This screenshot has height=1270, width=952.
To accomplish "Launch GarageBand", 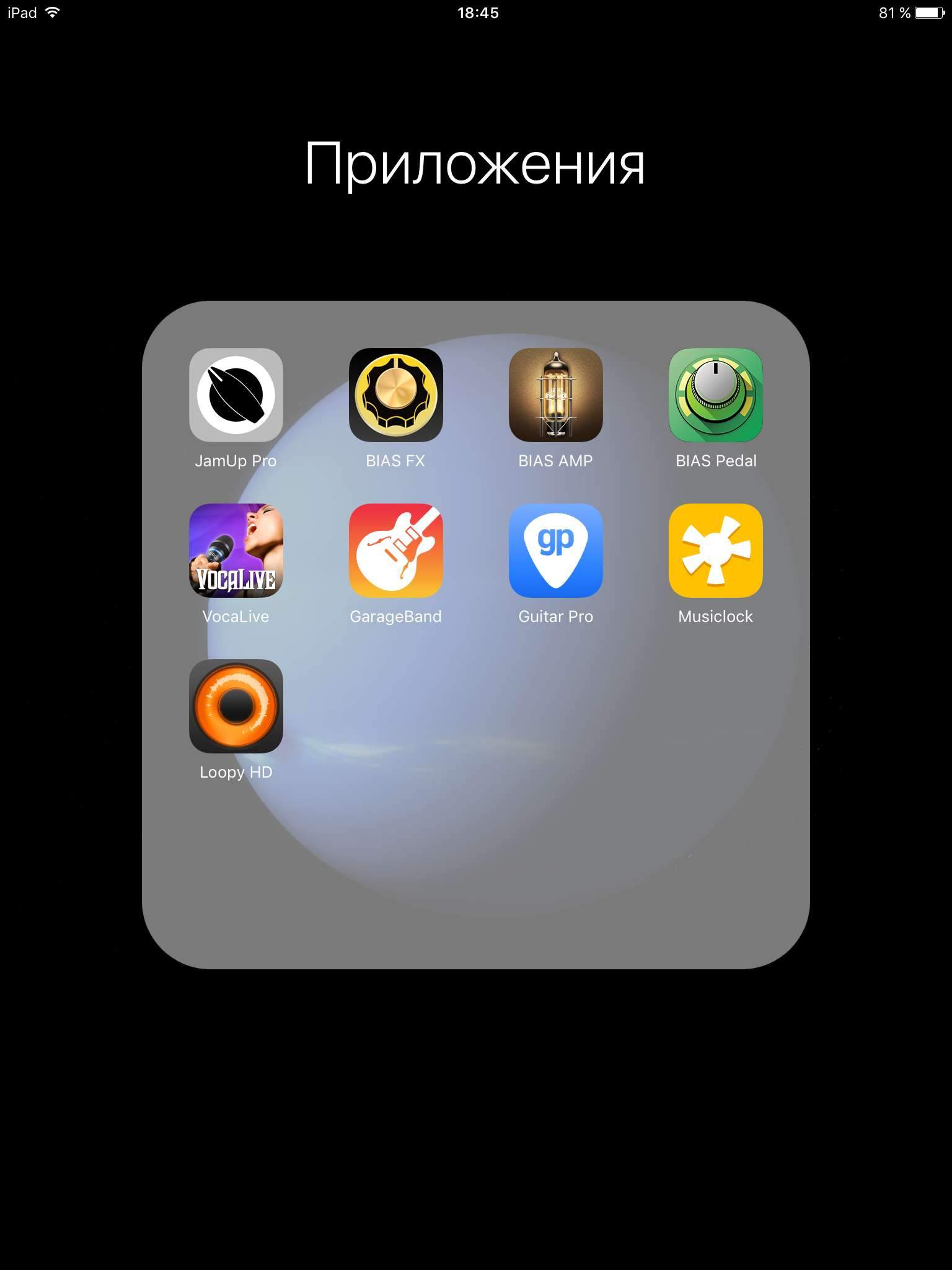I will [395, 551].
